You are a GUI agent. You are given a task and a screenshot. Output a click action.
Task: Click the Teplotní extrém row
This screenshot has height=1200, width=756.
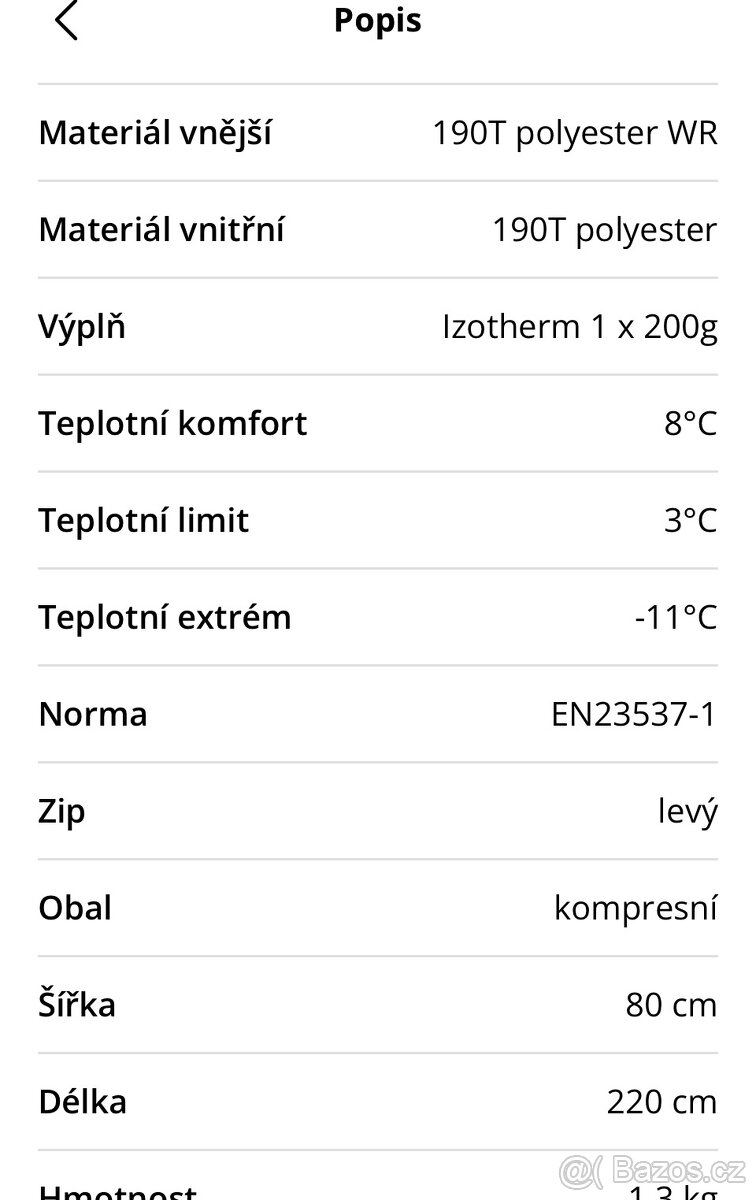(378, 617)
